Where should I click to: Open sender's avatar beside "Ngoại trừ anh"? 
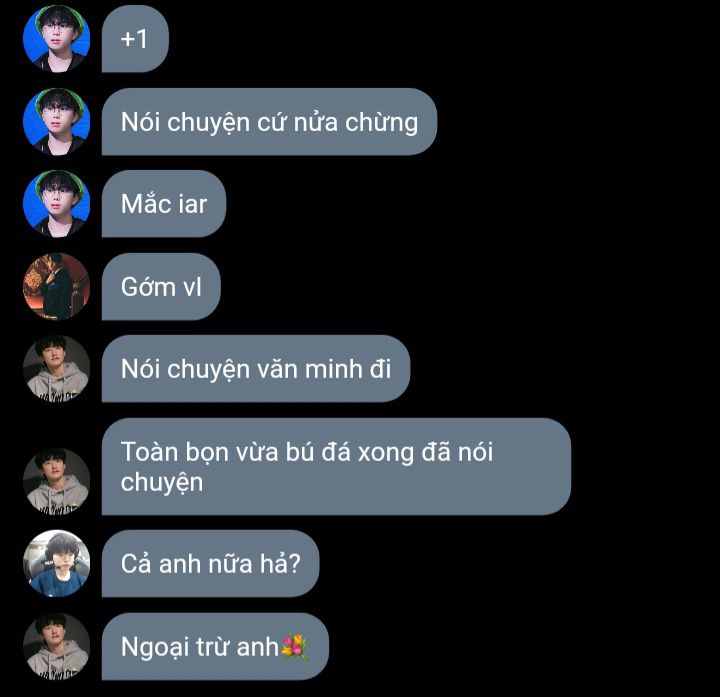56,646
